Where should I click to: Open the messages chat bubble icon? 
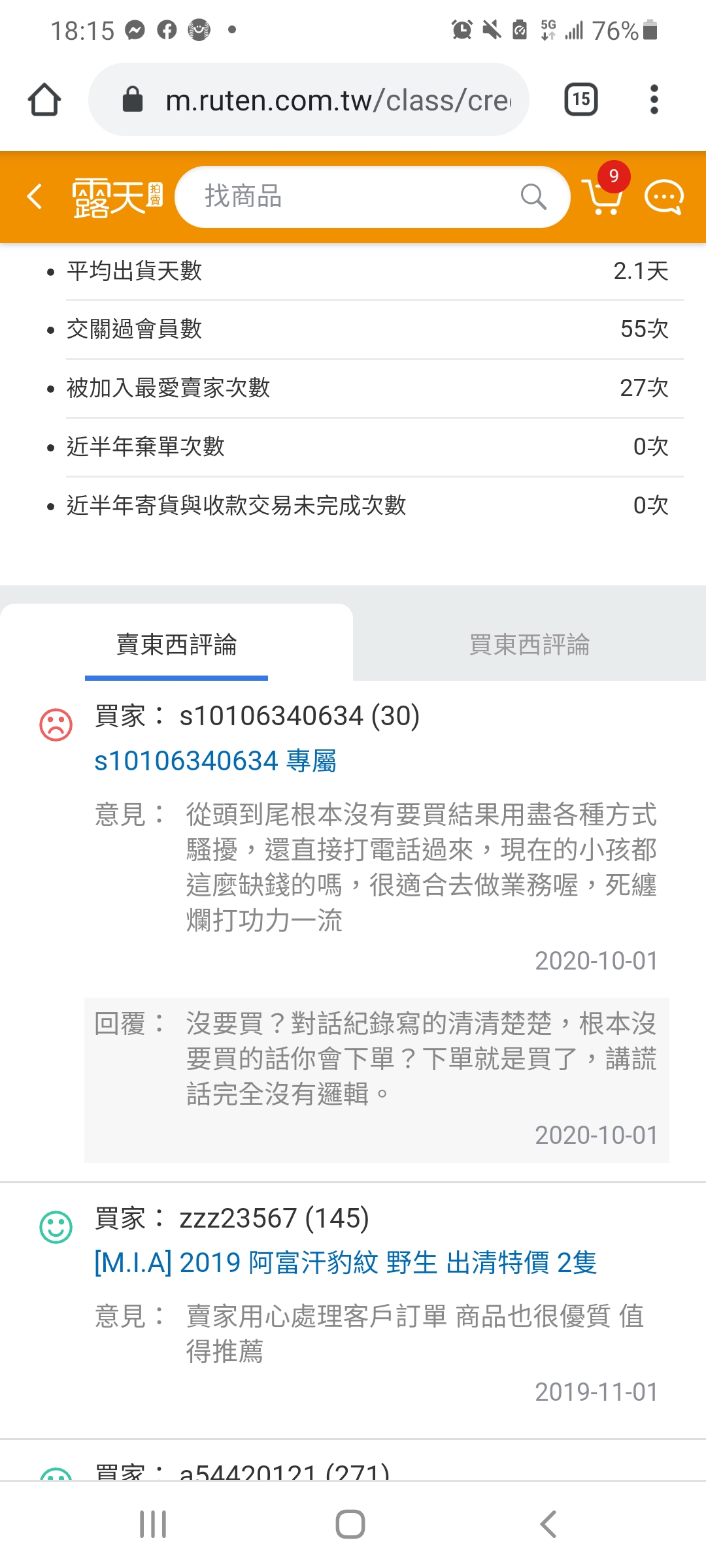[x=664, y=197]
